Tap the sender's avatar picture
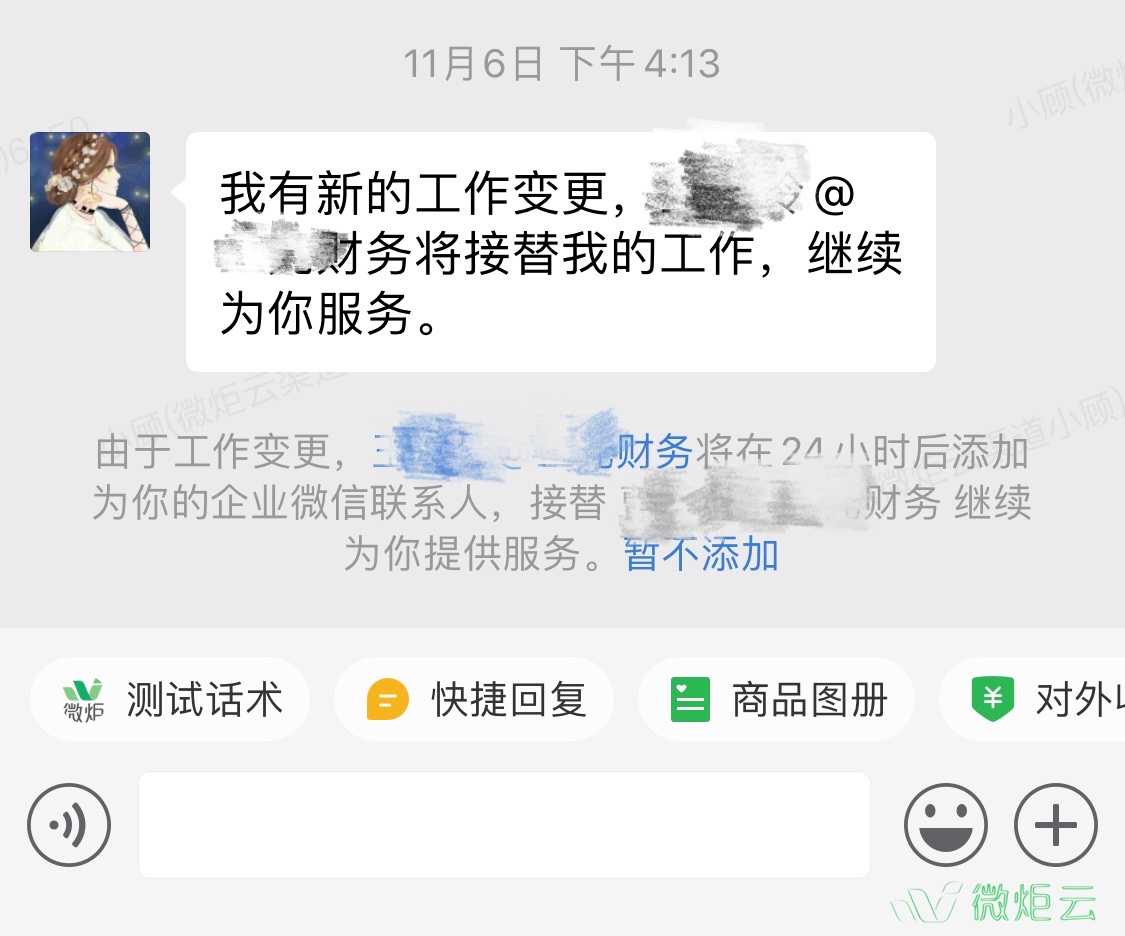Screen dimensions: 1125x936 (90, 191)
